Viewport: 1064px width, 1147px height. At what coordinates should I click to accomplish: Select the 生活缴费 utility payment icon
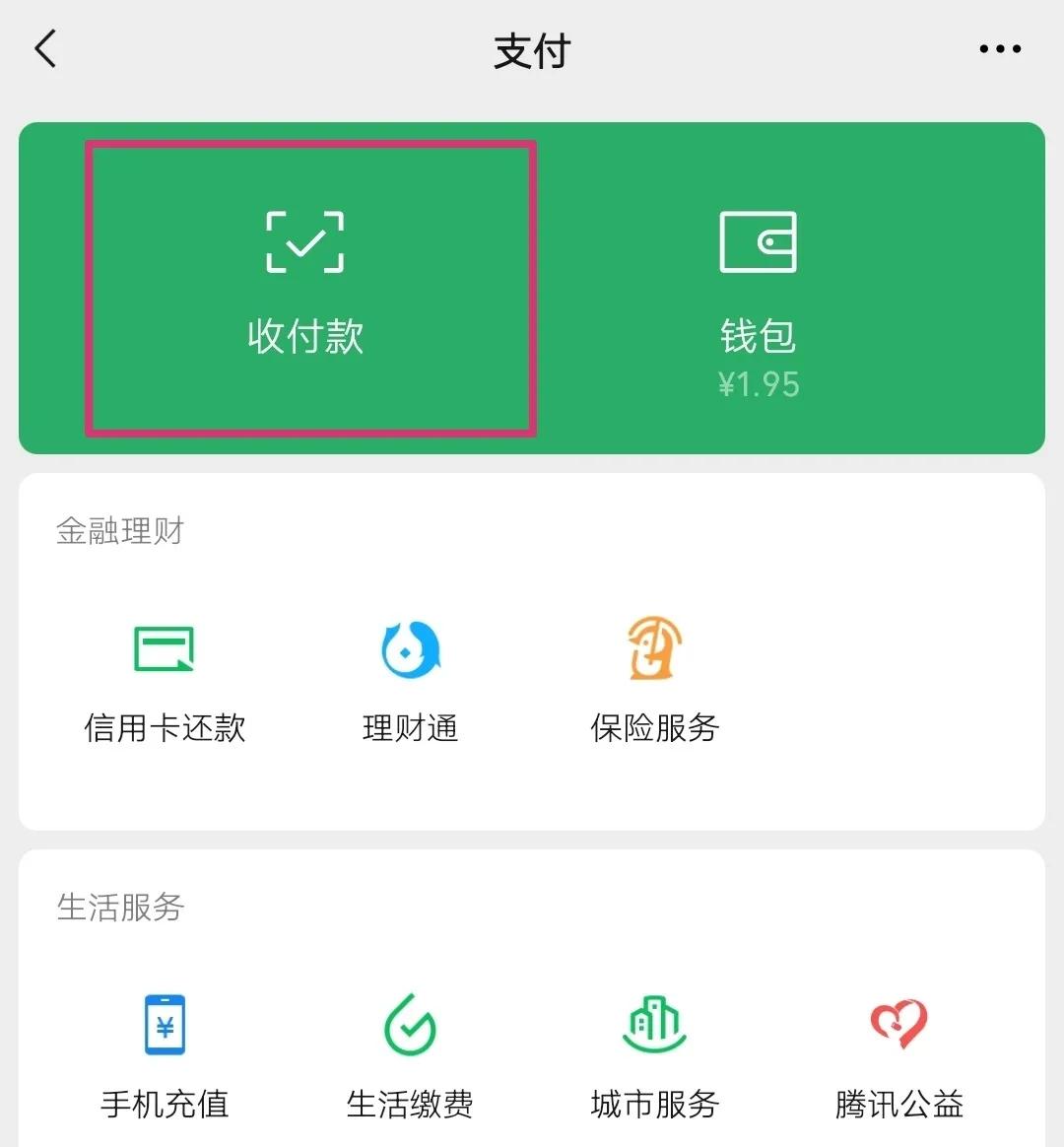[x=409, y=1025]
